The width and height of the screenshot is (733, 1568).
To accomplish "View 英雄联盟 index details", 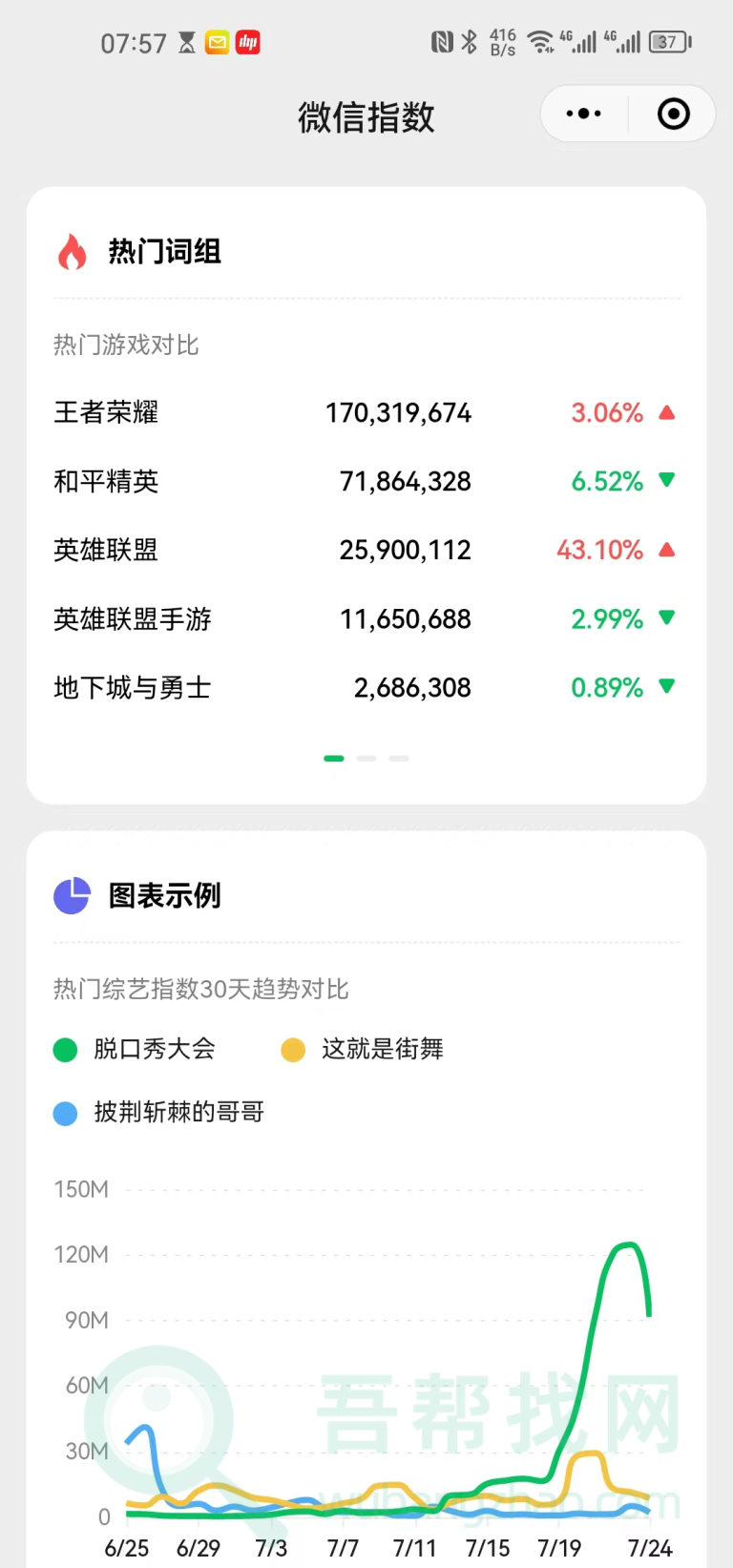I will tap(365, 550).
